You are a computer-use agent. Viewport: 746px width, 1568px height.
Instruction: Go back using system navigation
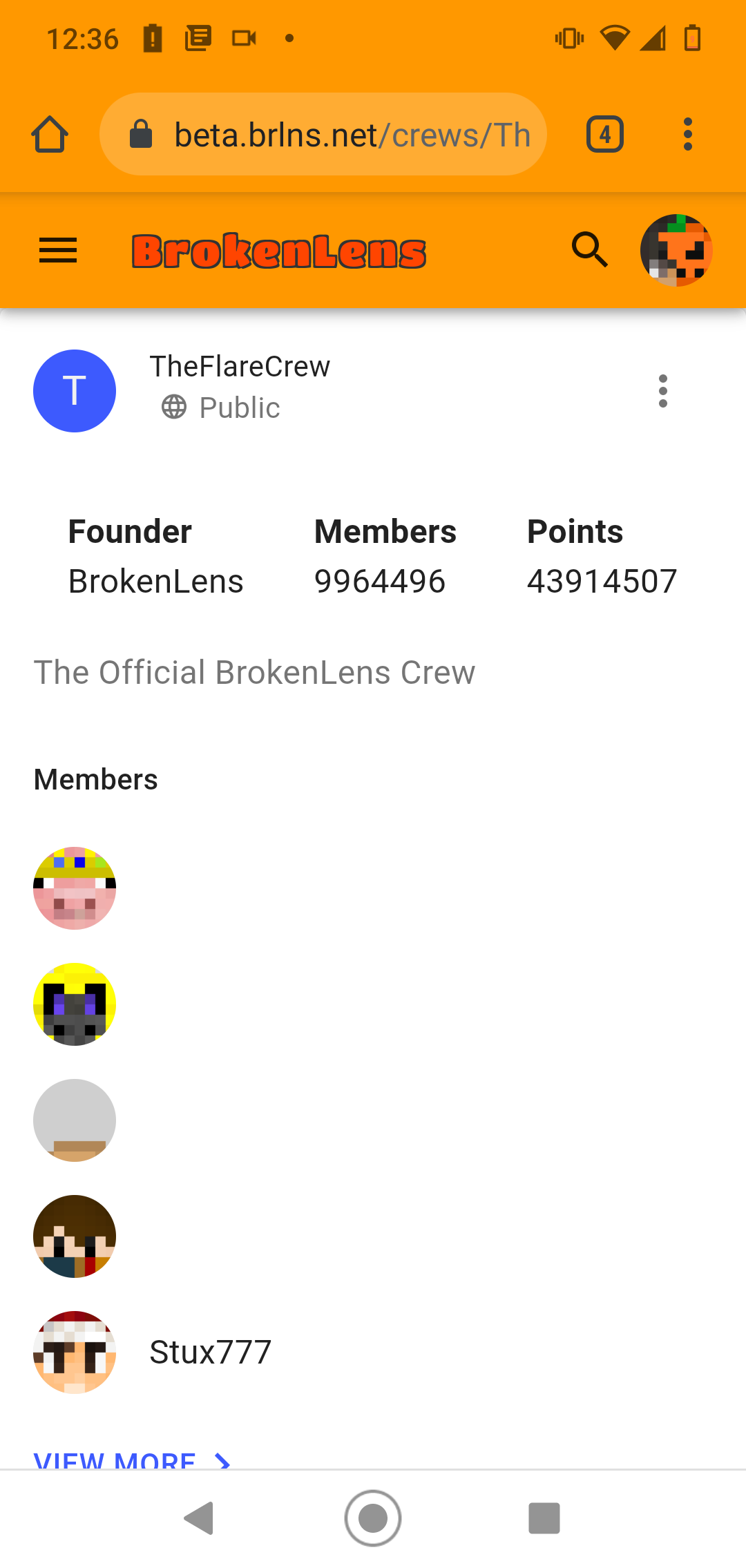[x=199, y=1518]
